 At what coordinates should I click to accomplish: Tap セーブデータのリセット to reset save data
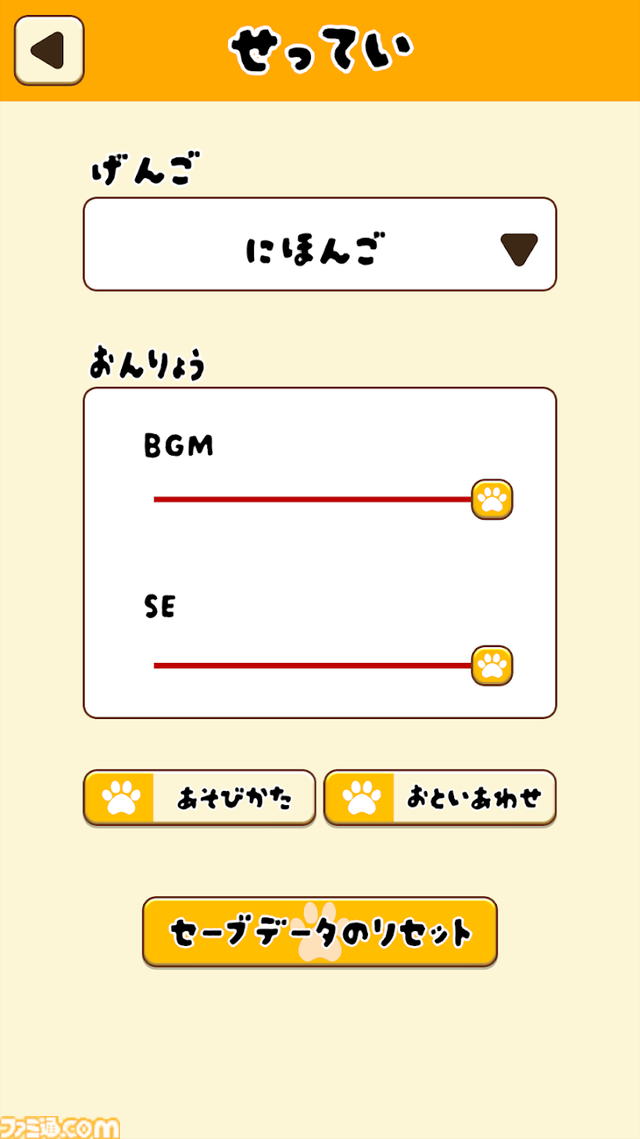[319, 932]
